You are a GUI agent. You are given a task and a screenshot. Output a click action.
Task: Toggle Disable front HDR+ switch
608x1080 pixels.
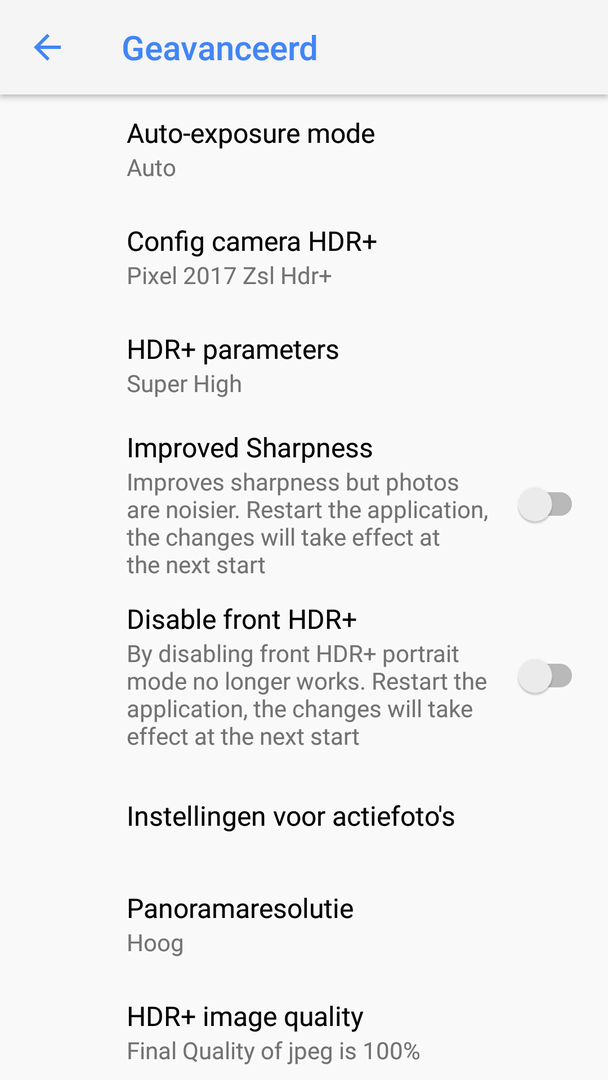pos(545,676)
